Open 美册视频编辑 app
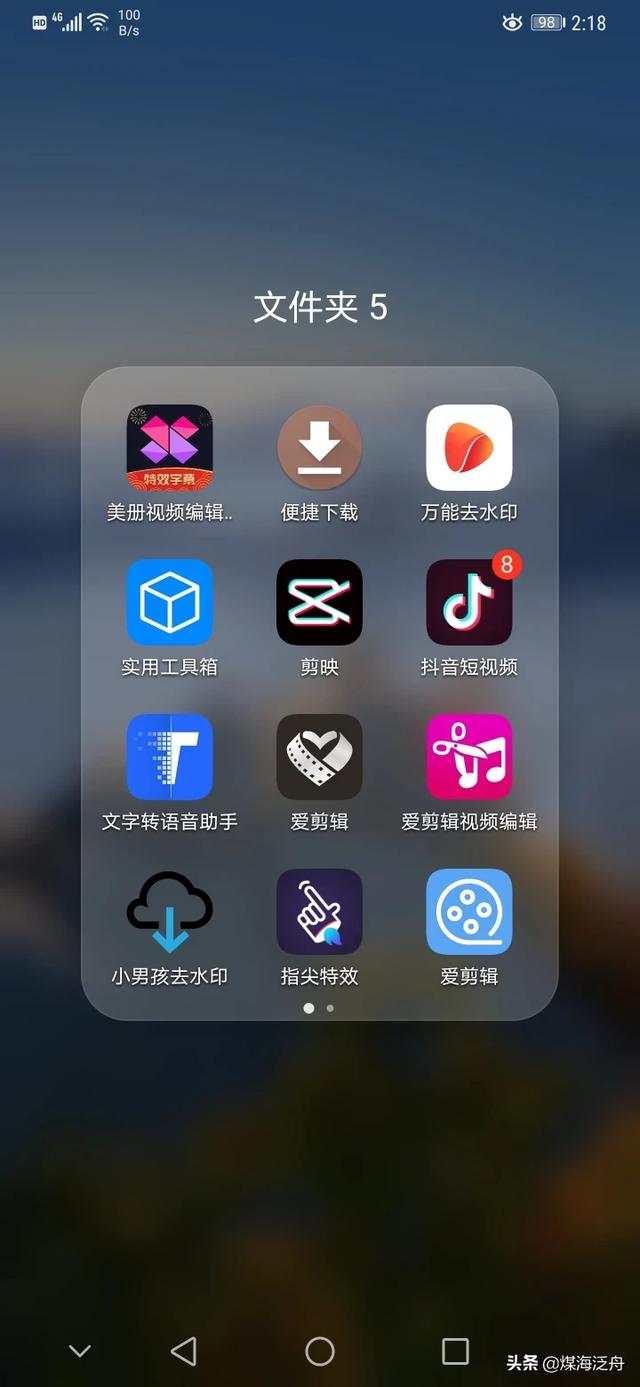The width and height of the screenshot is (640, 1387). 169,447
